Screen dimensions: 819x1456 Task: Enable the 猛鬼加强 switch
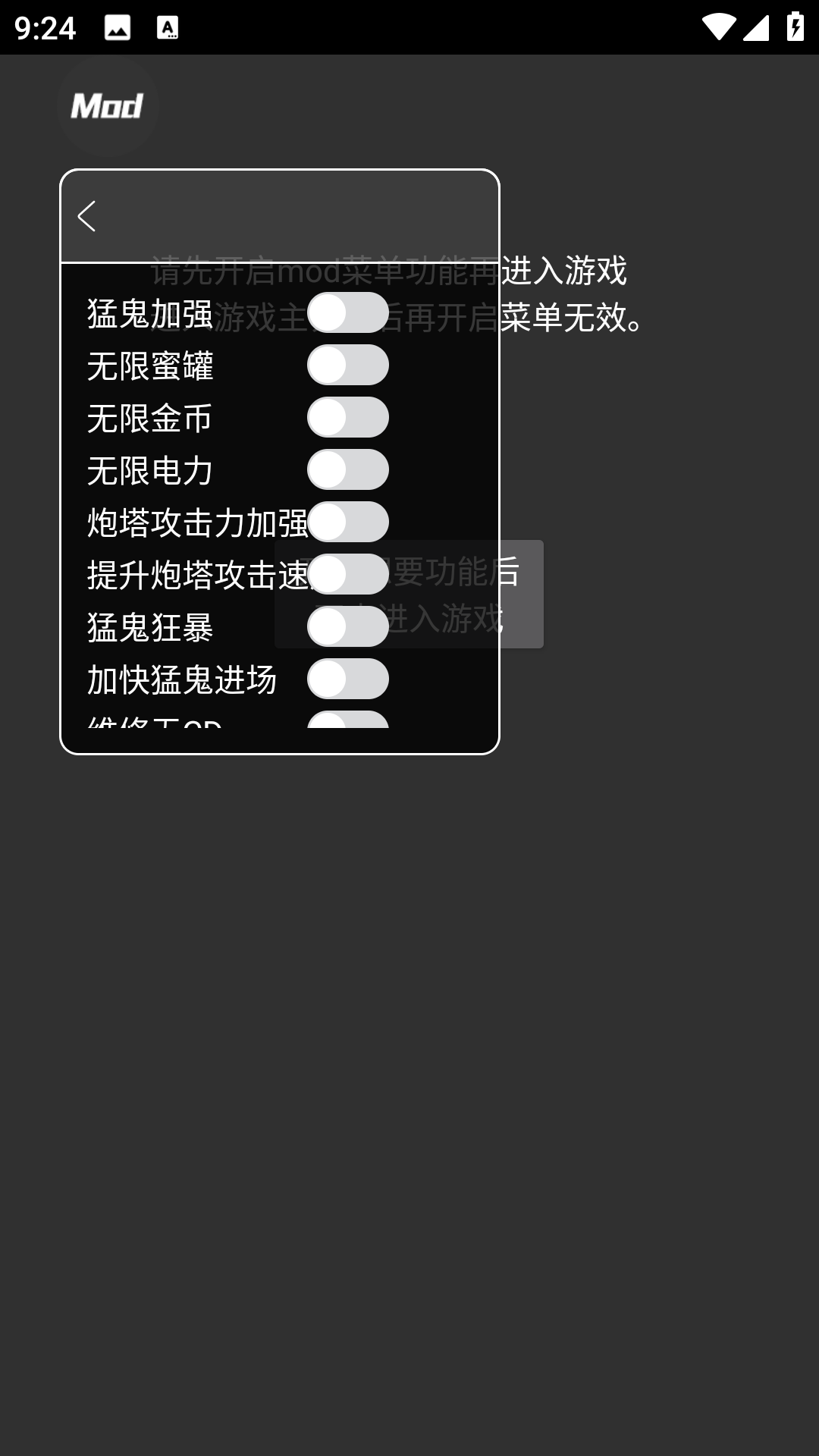[347, 312]
